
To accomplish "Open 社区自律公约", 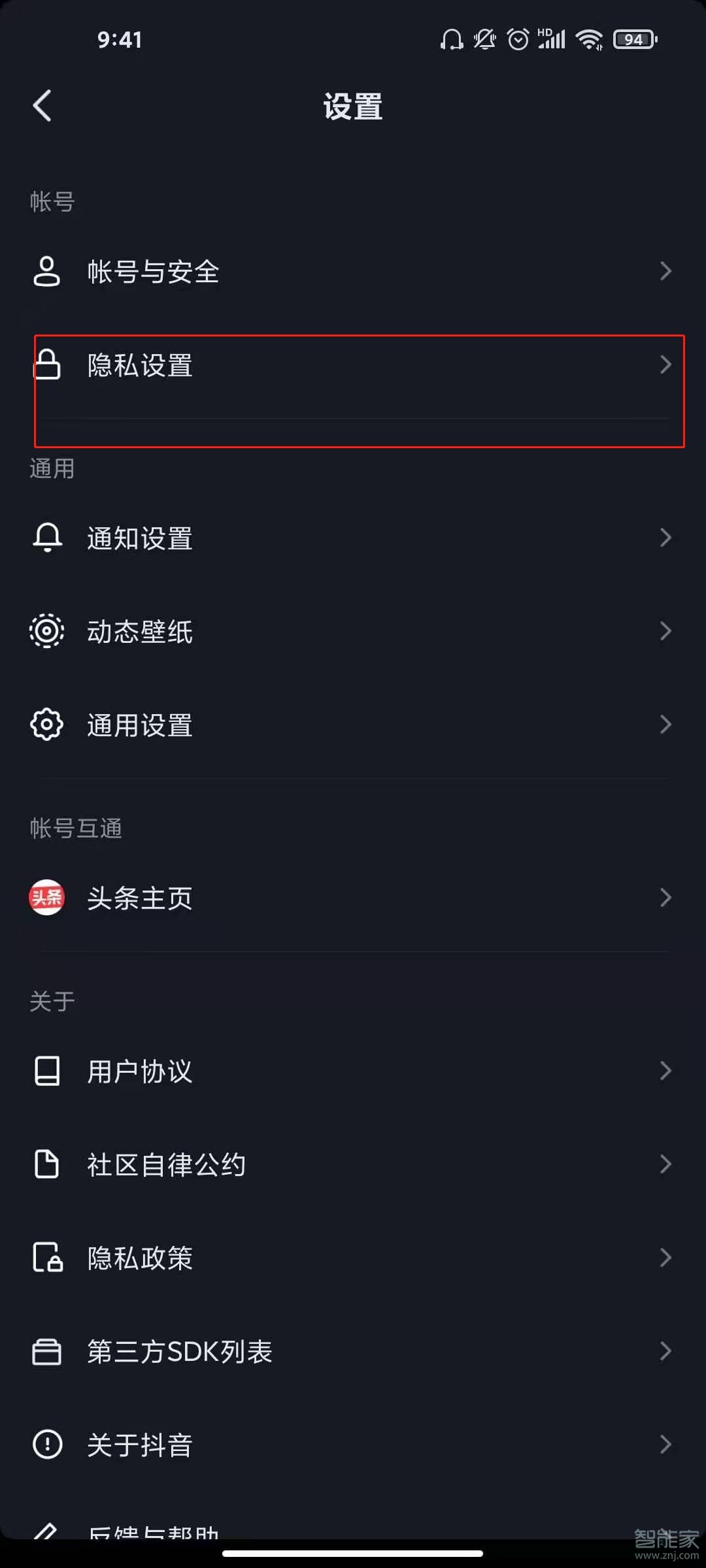I will pyautogui.click(x=353, y=1164).
